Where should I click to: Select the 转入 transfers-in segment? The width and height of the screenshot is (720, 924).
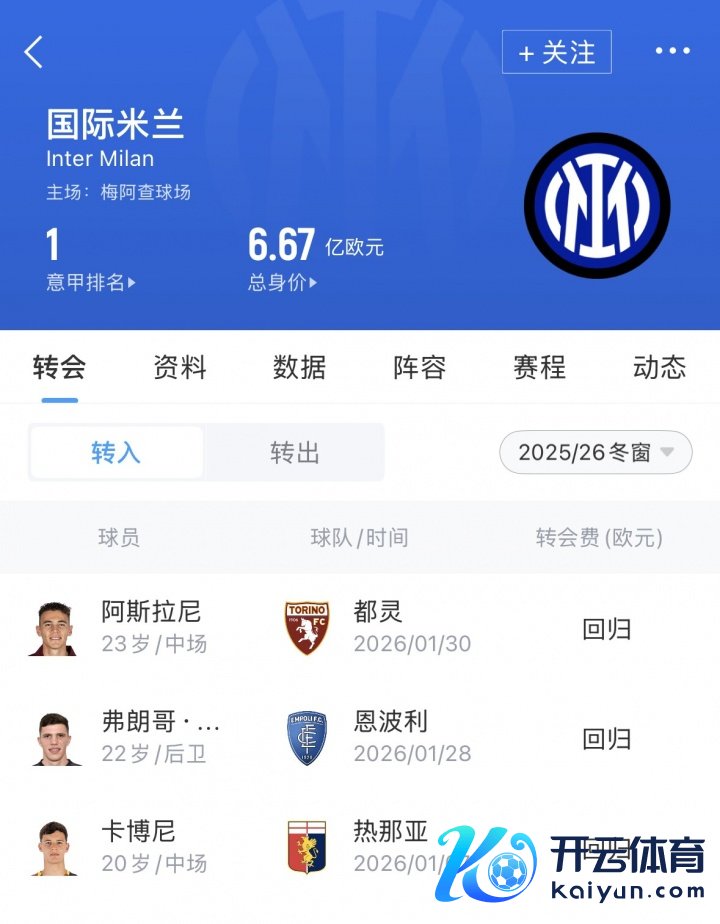[116, 453]
